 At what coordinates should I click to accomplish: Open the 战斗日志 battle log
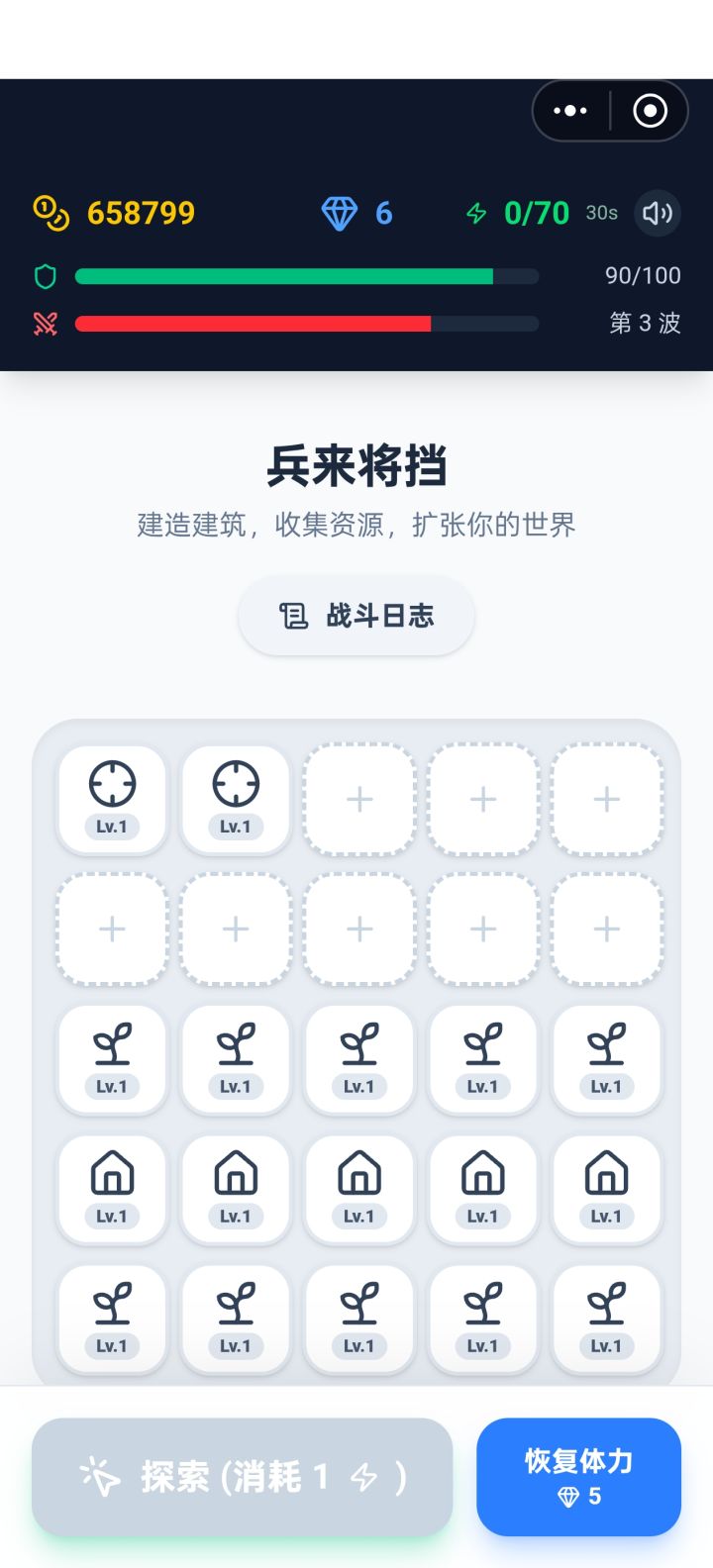(x=356, y=615)
